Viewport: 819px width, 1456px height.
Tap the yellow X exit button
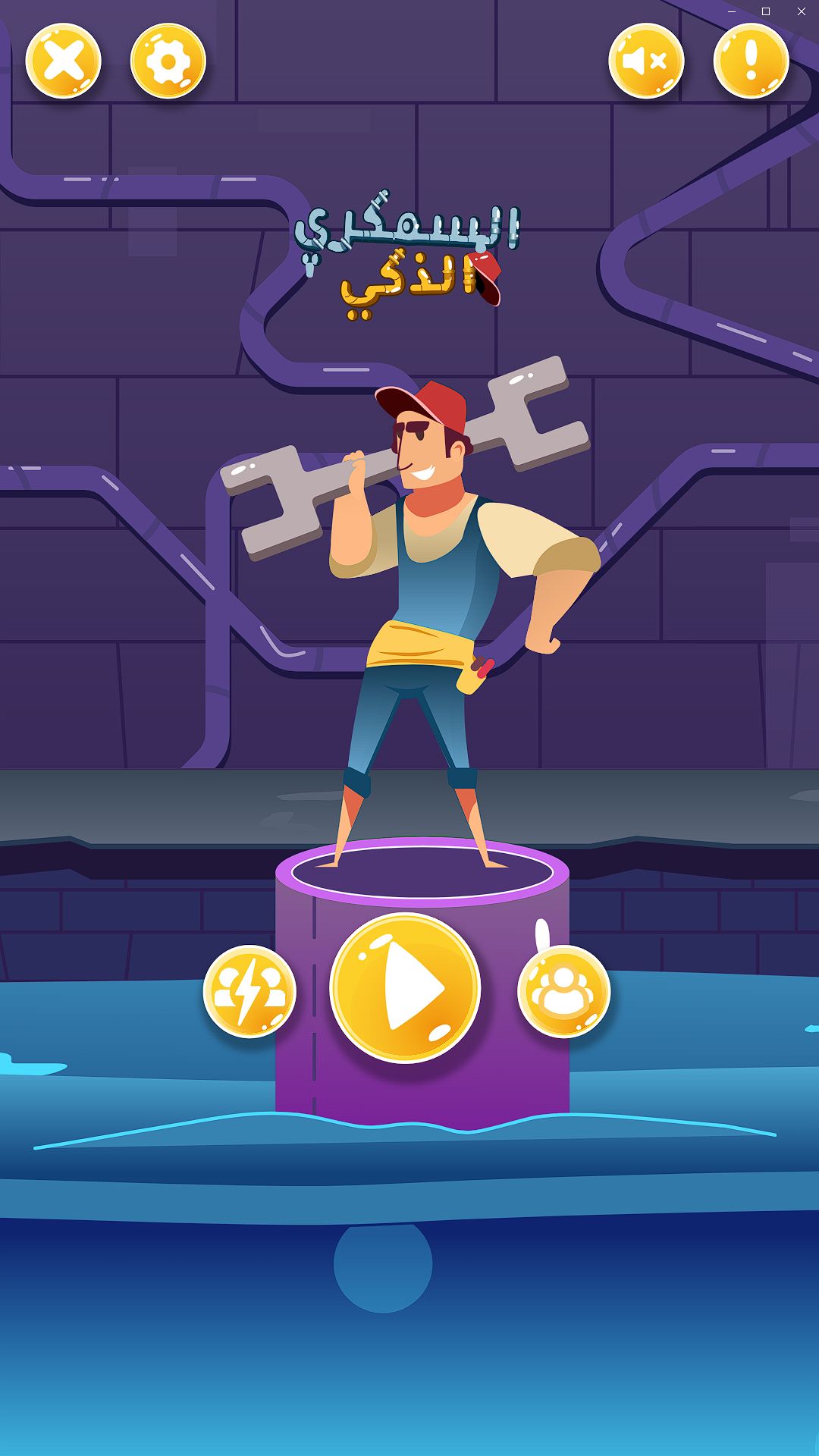pyautogui.click(x=64, y=61)
